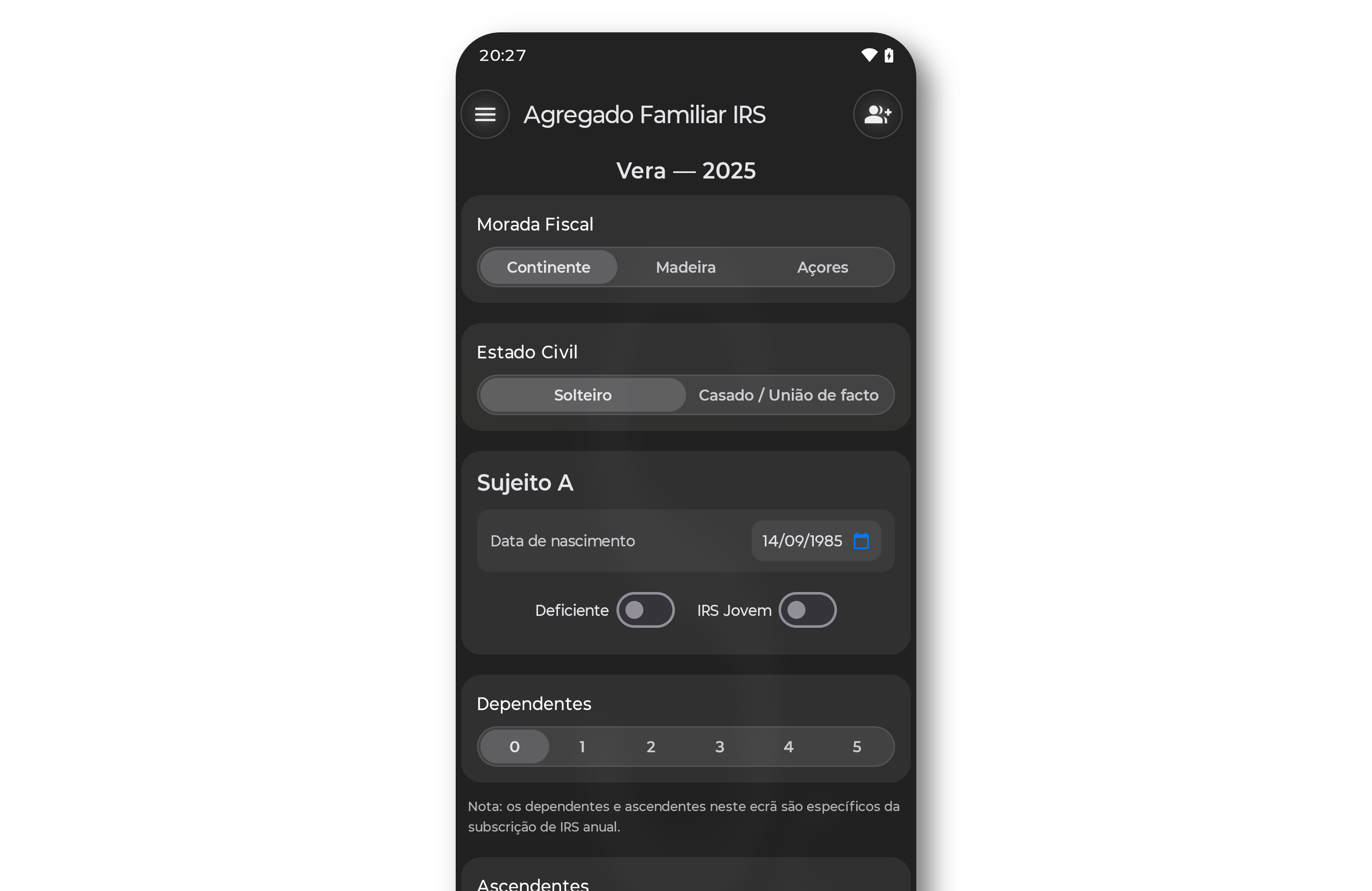Image resolution: width=1372 pixels, height=891 pixels.
Task: Select 4 dependentes
Action: (x=788, y=747)
